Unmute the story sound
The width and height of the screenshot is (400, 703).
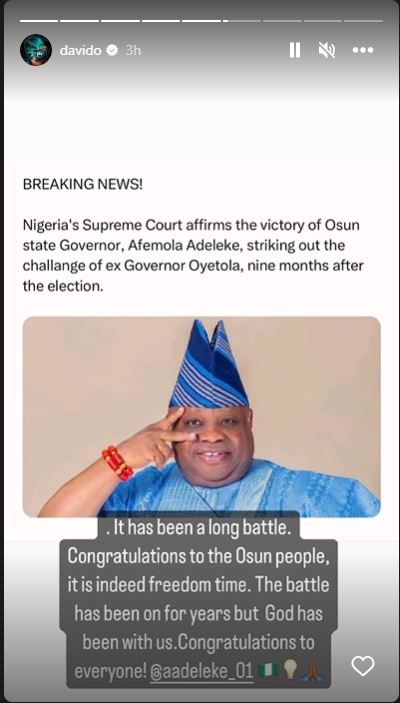coord(327,50)
